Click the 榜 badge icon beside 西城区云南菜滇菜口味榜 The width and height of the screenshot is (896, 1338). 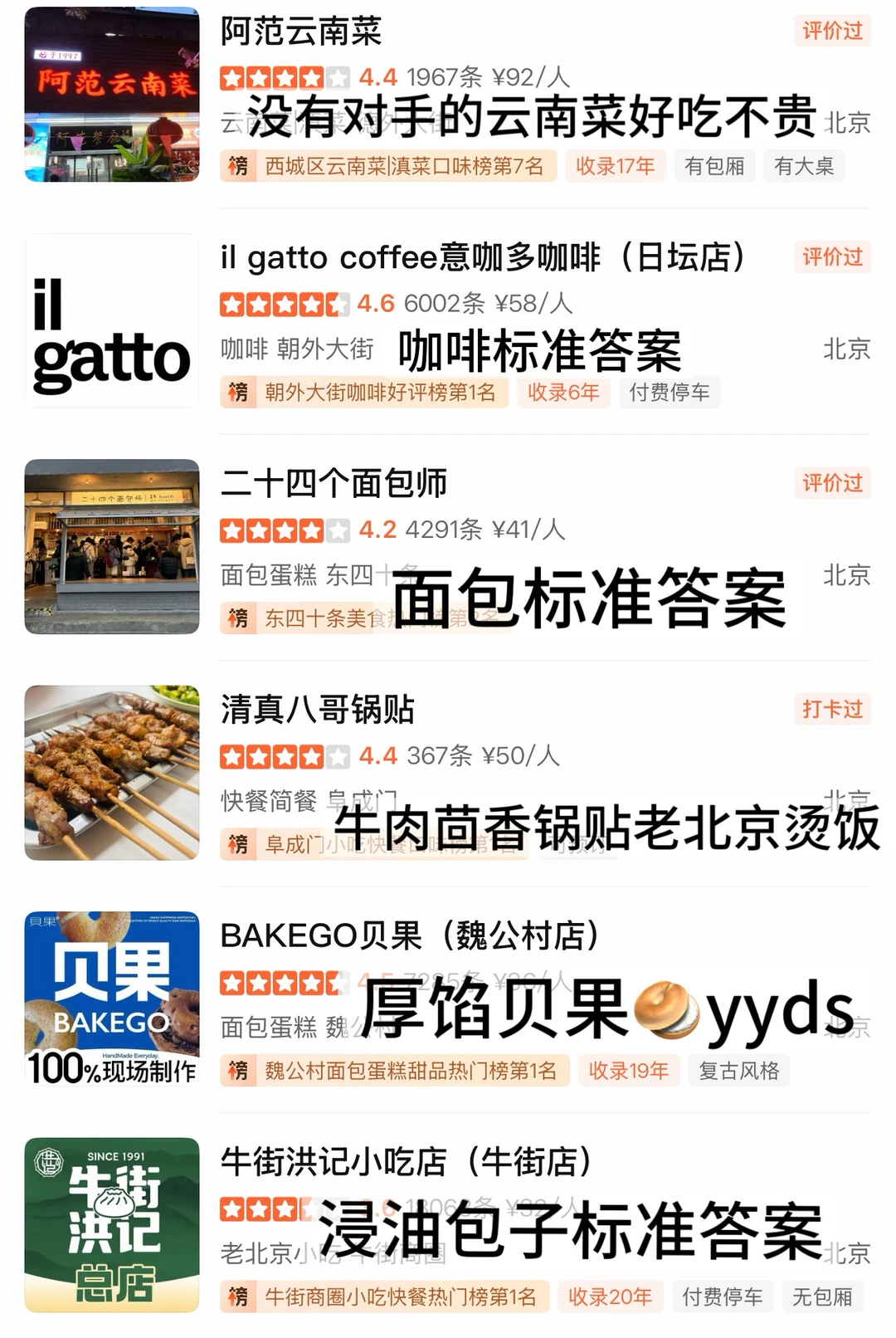click(238, 167)
